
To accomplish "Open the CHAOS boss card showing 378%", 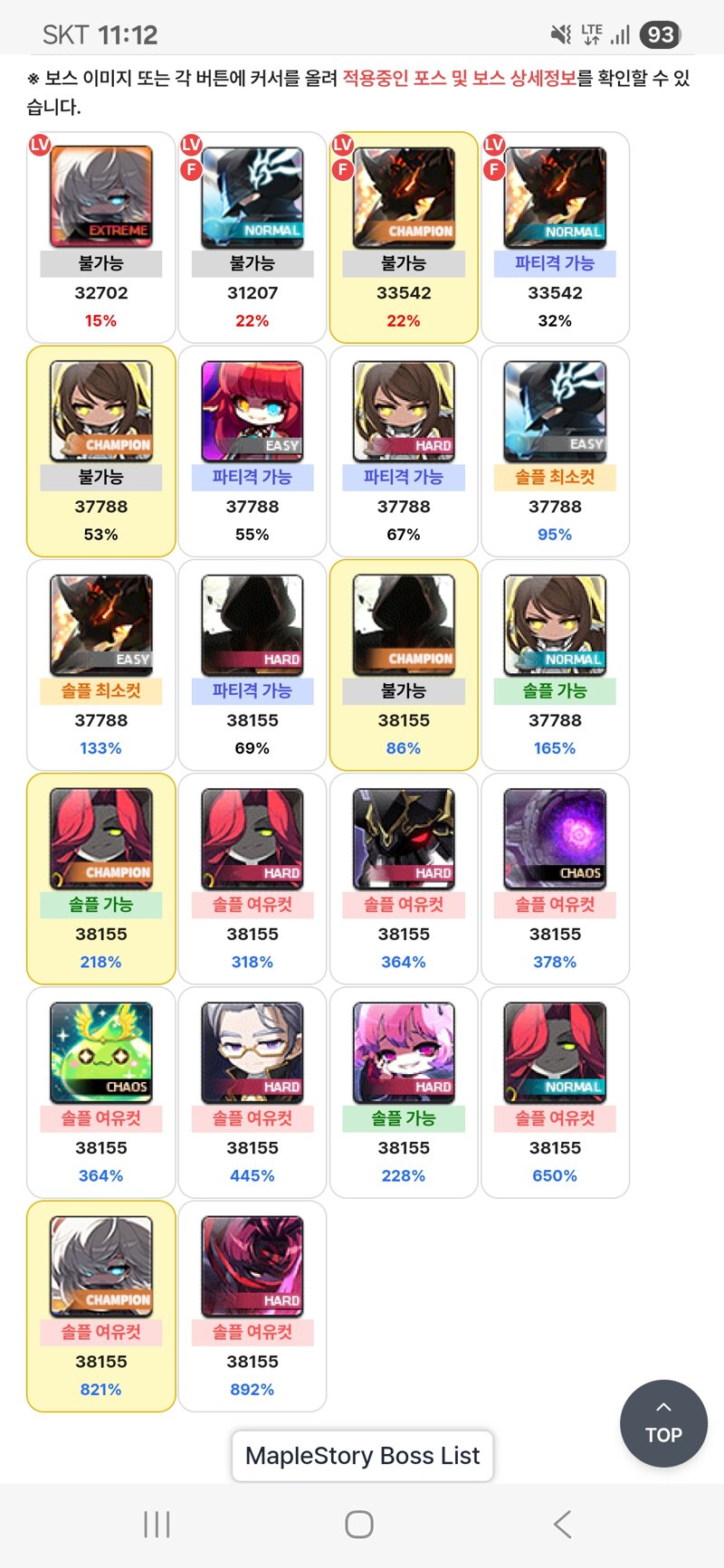I will [x=555, y=879].
